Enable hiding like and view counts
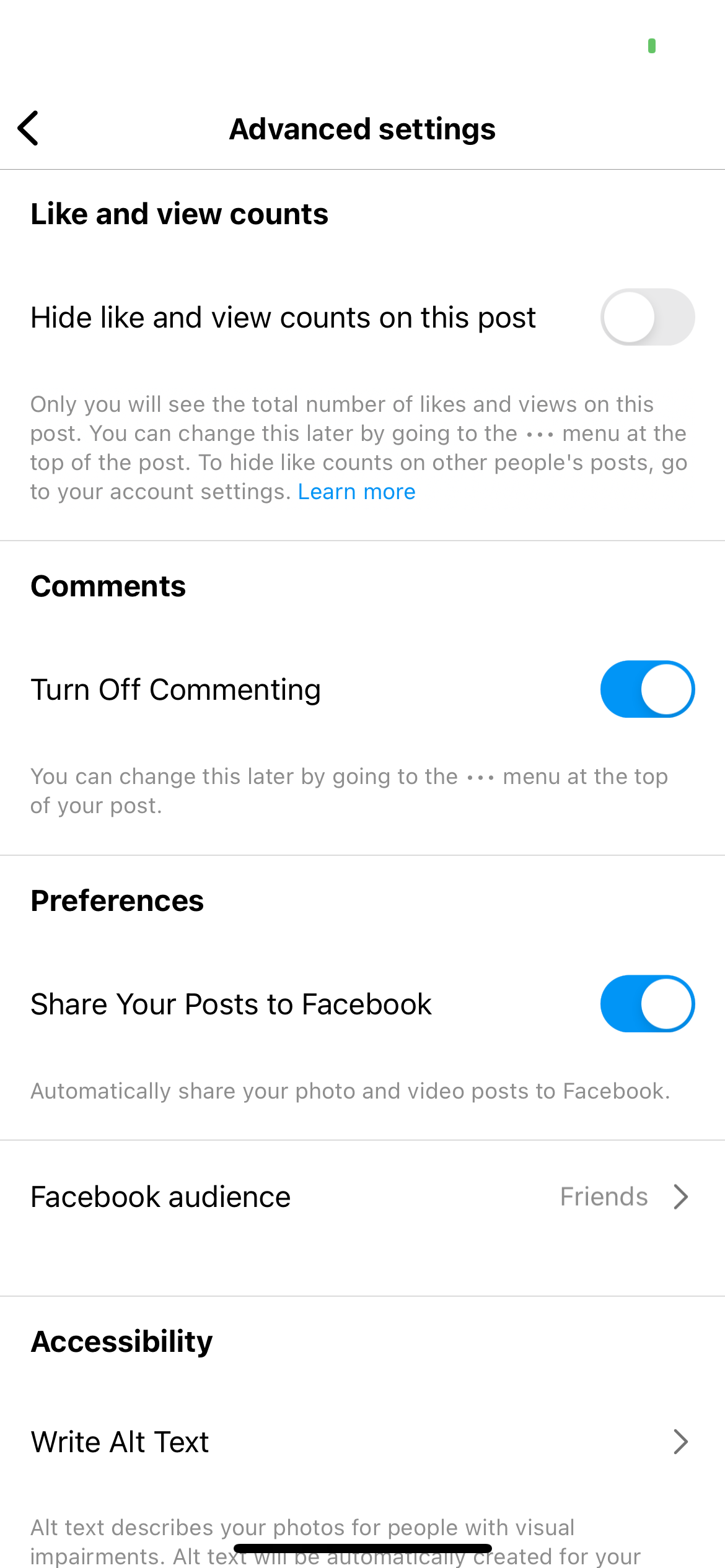 tap(647, 317)
